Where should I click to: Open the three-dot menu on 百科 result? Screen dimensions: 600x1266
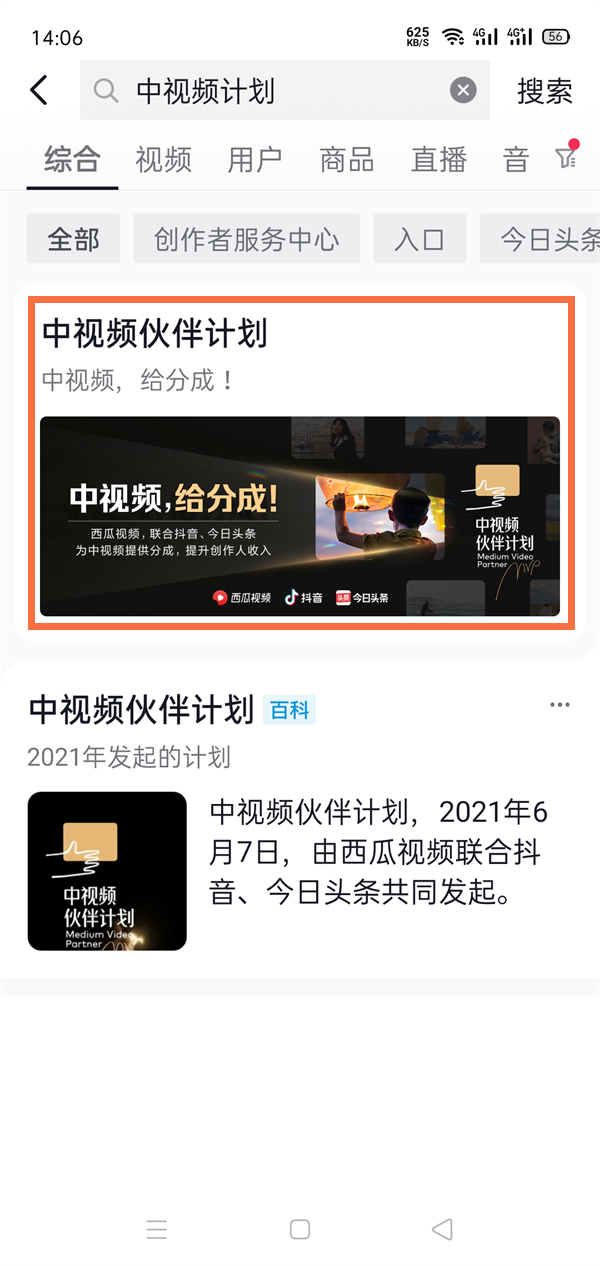[560, 706]
